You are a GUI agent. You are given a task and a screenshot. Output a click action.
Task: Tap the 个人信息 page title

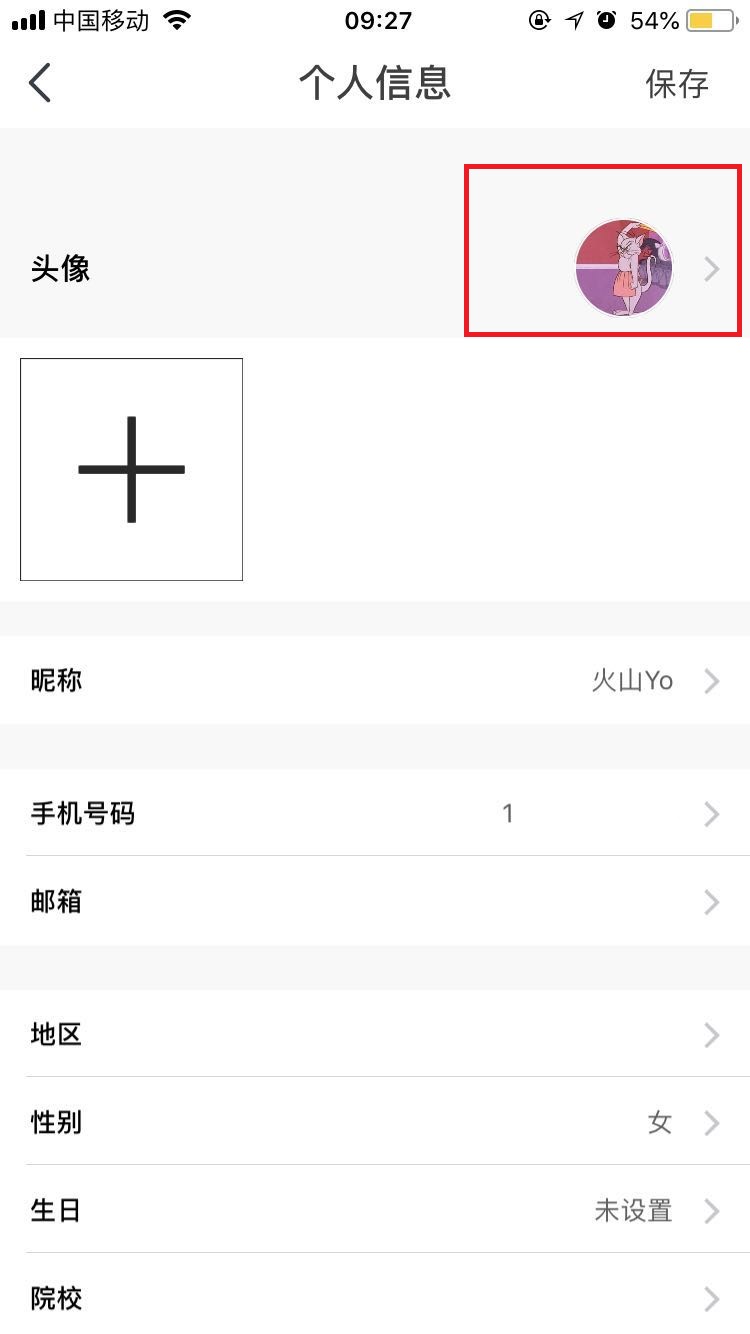375,85
